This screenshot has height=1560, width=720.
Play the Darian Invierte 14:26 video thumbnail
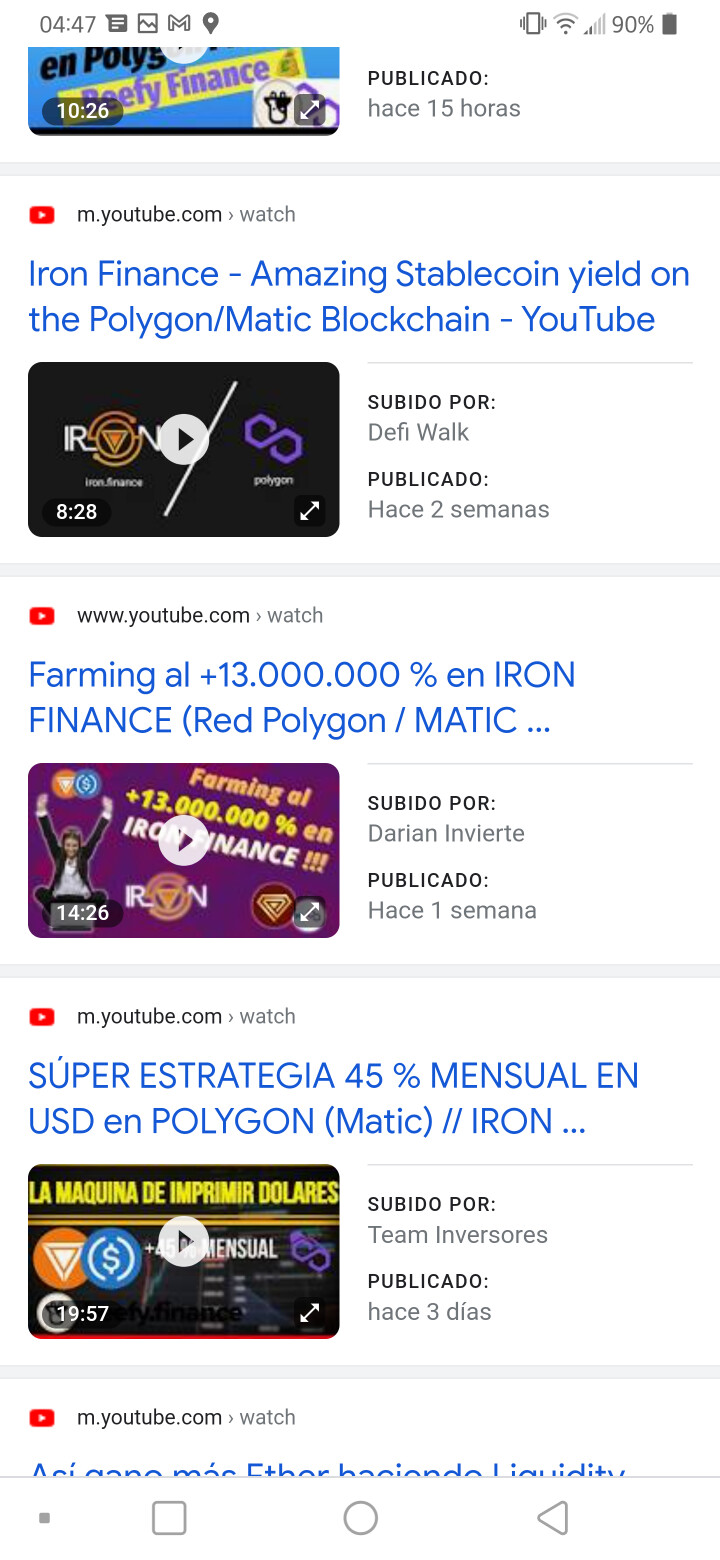point(184,840)
